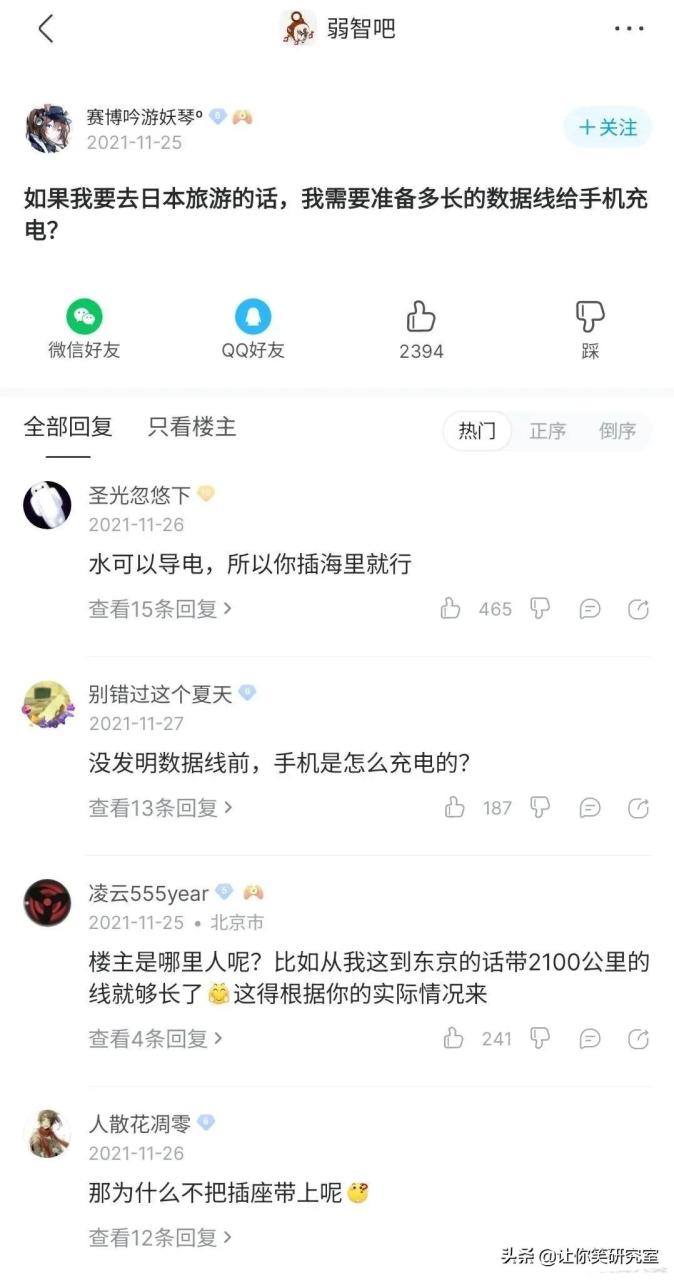Sort replies by 倒序
The height and width of the screenshot is (1280, 674).
pos(617,431)
